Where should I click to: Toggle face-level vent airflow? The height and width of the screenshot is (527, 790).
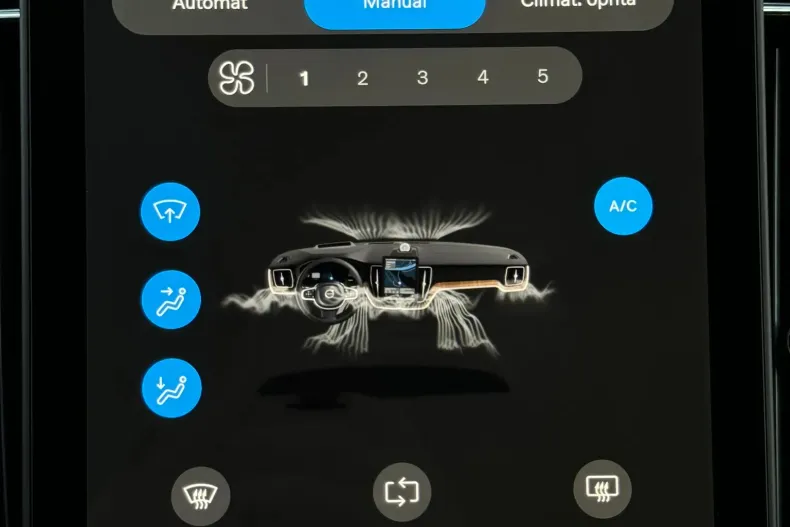pos(171,300)
